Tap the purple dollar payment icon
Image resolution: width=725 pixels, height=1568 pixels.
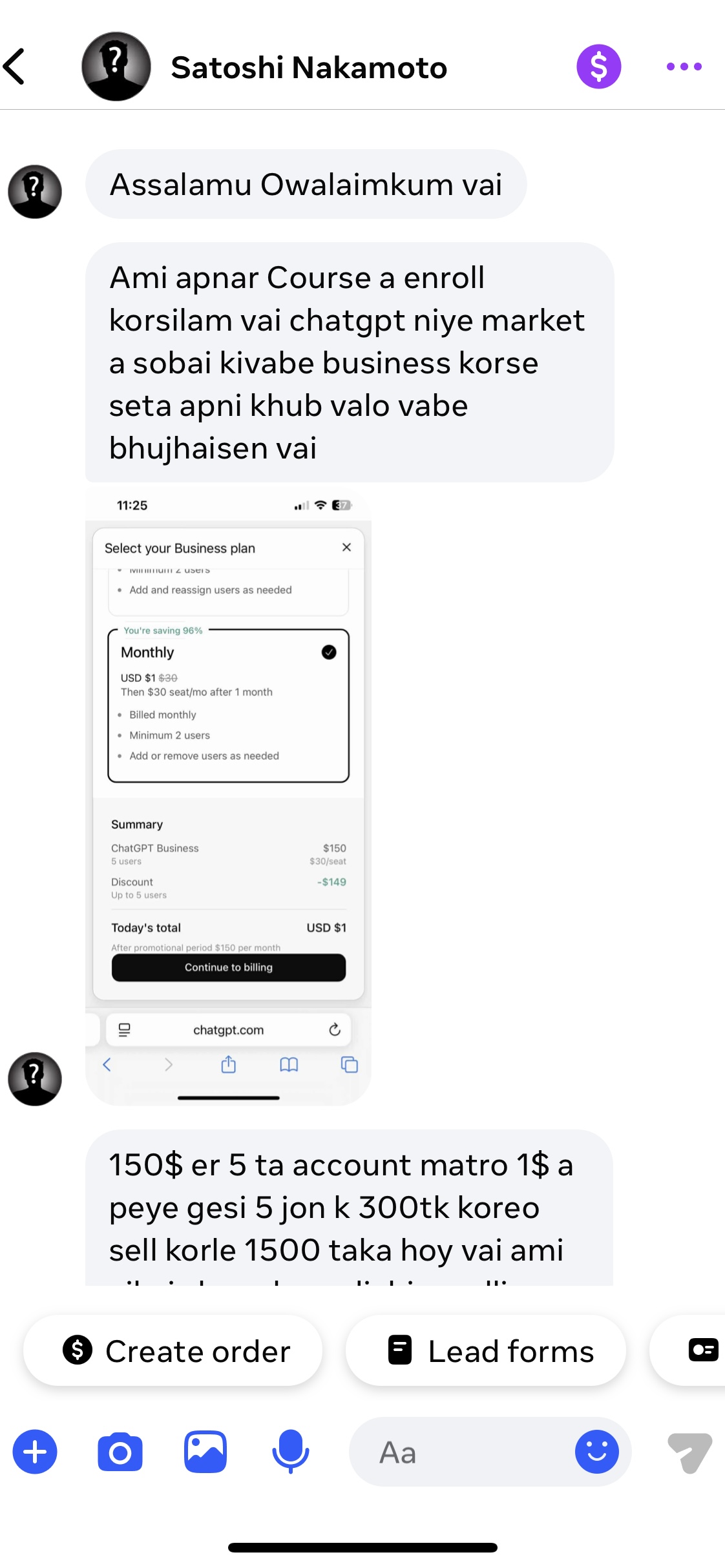pos(598,67)
